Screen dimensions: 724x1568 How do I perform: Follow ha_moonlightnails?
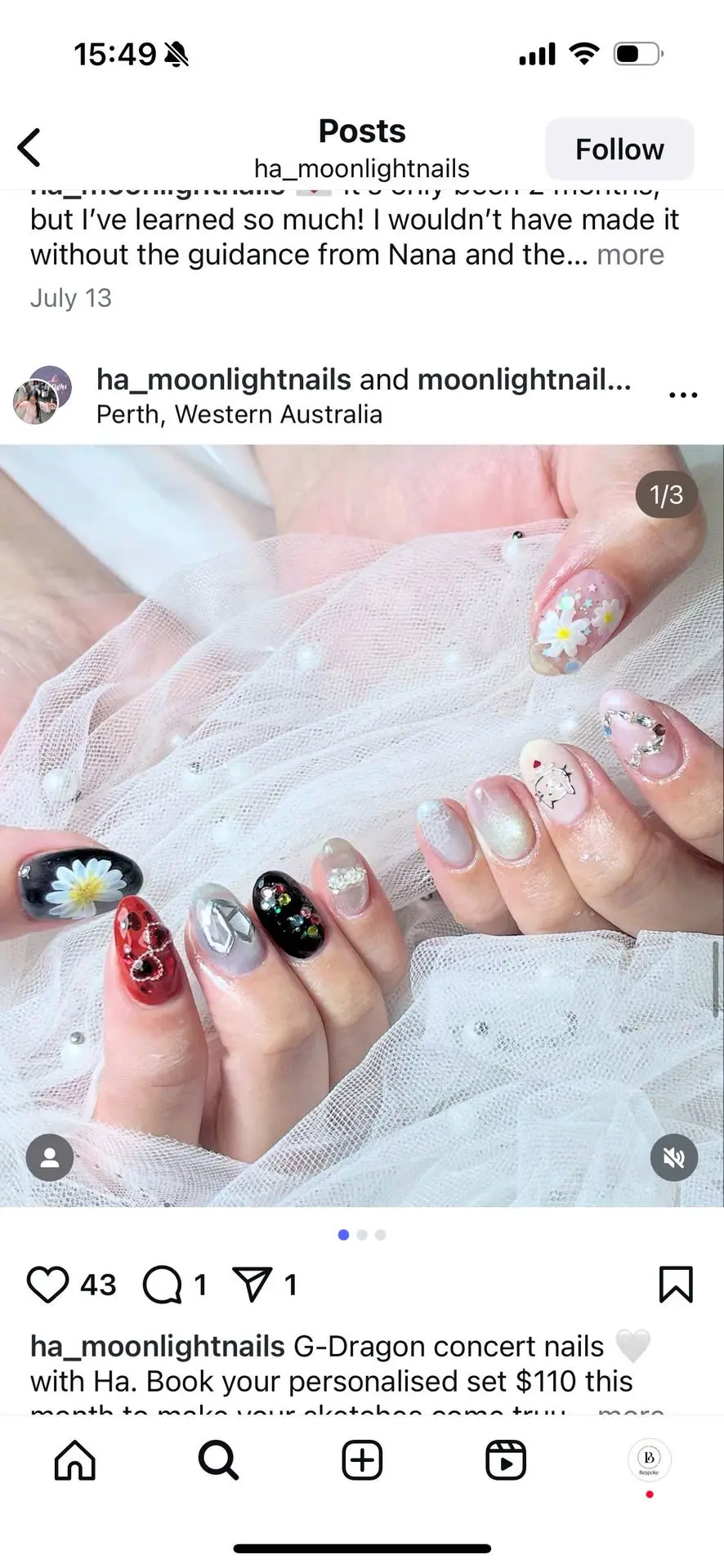coord(619,149)
